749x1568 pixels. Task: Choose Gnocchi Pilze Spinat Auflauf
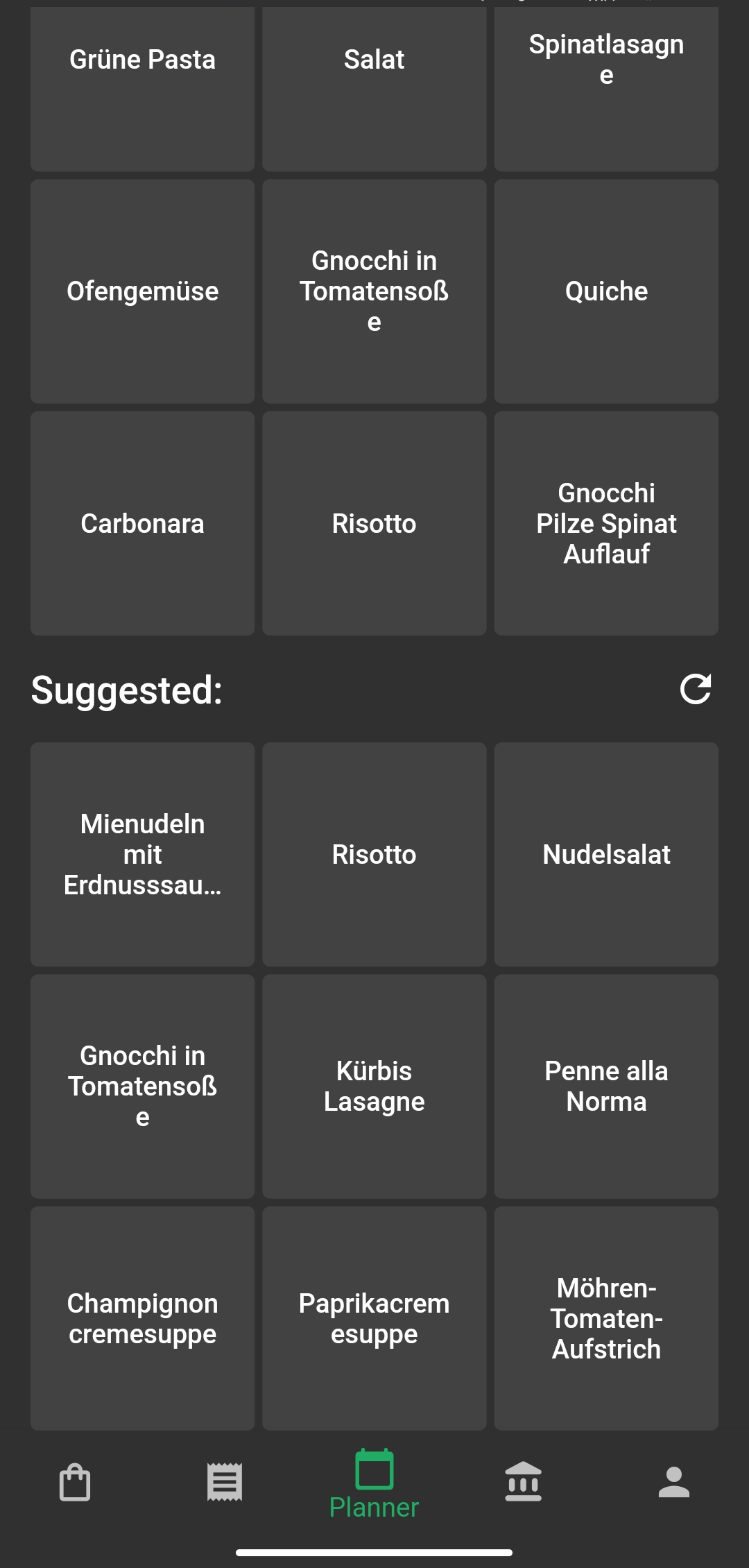pos(606,524)
